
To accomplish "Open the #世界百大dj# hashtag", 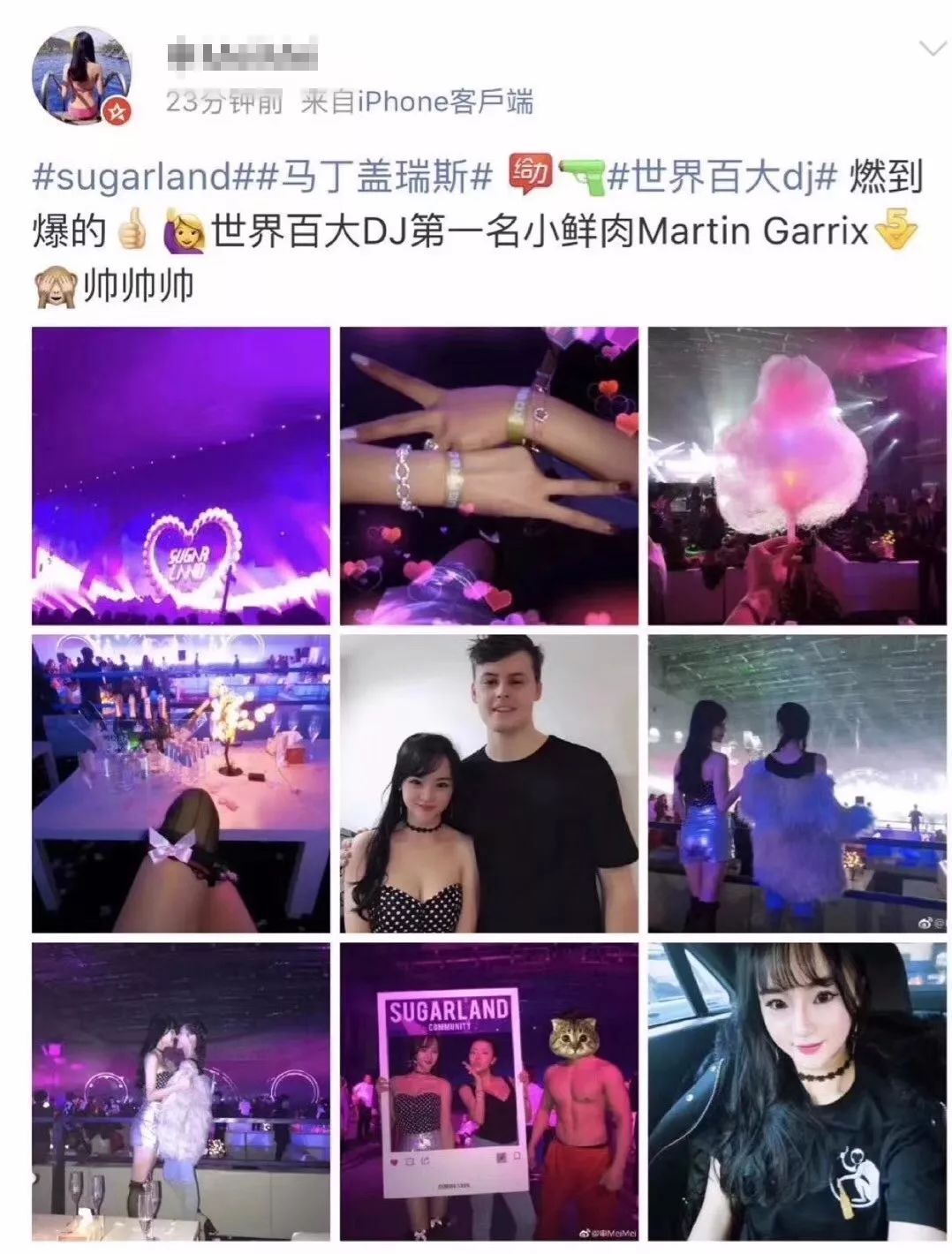I will (721, 176).
